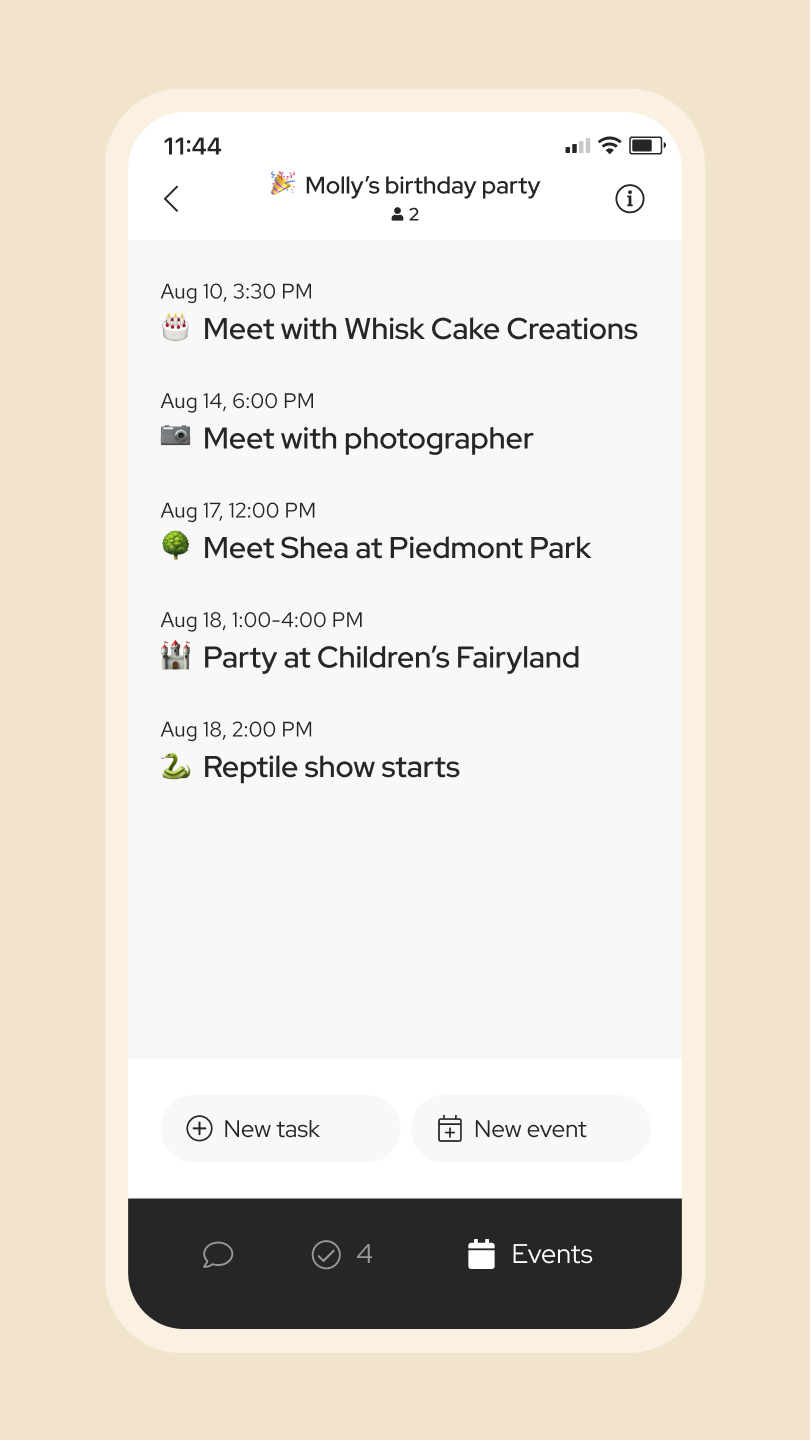Open the info icon for the party
Viewport: 811px width, 1441px height.
pyautogui.click(x=629, y=199)
